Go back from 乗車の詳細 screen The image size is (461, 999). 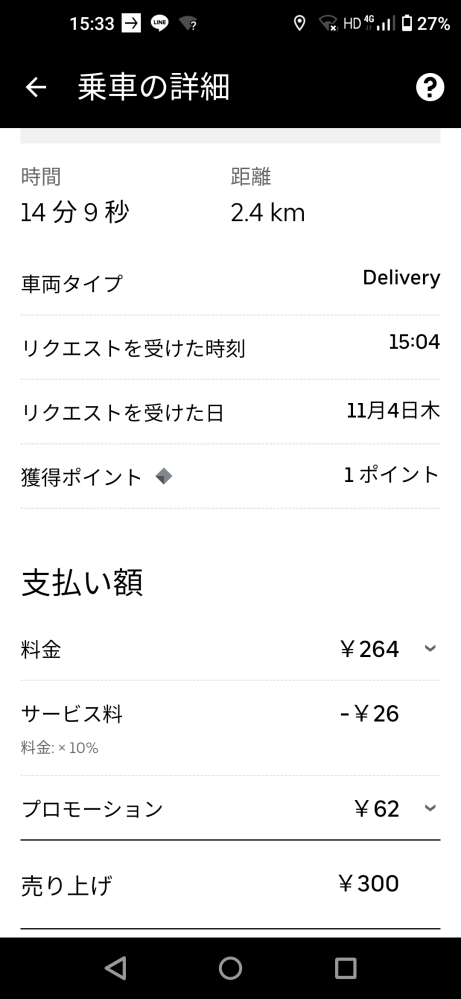tap(36, 87)
